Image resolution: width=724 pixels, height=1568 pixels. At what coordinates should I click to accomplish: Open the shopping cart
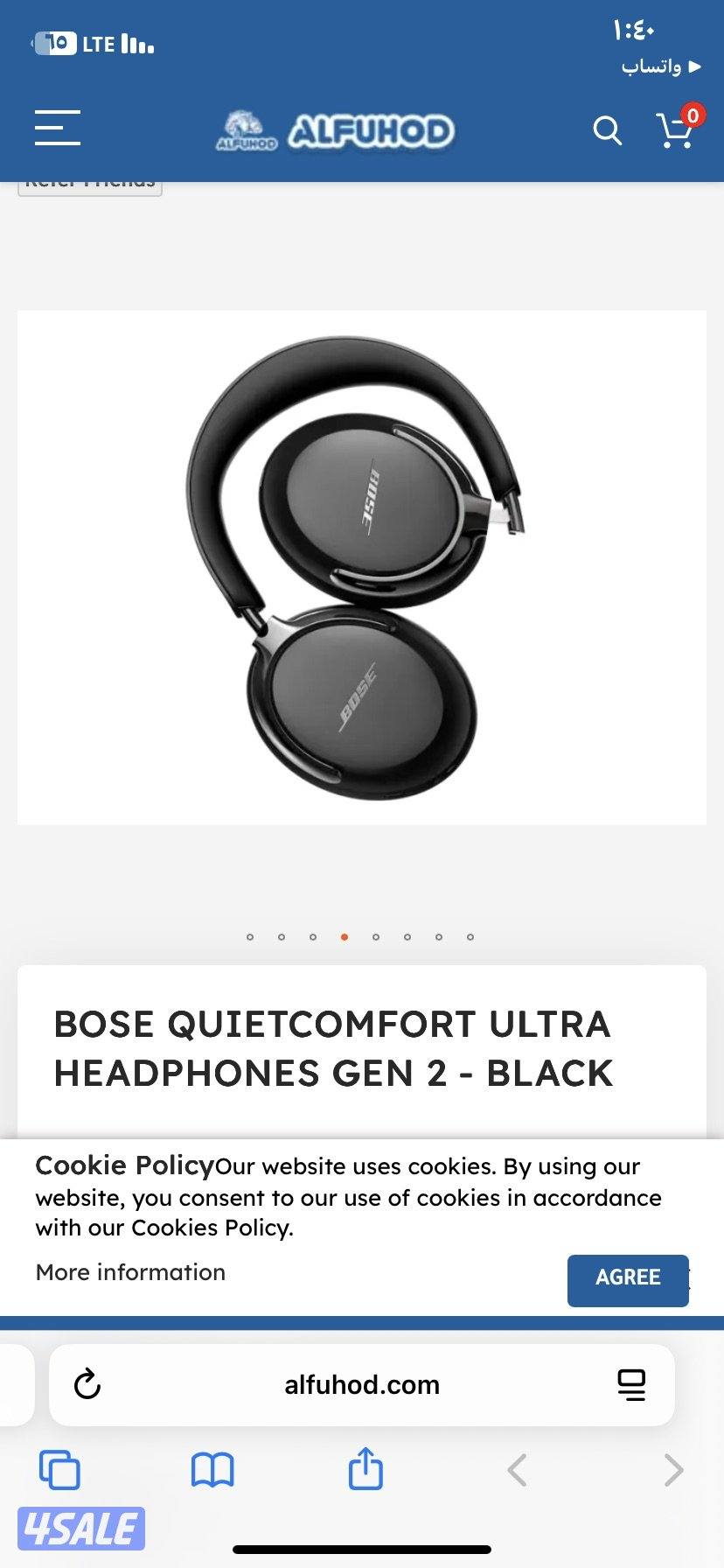(675, 130)
